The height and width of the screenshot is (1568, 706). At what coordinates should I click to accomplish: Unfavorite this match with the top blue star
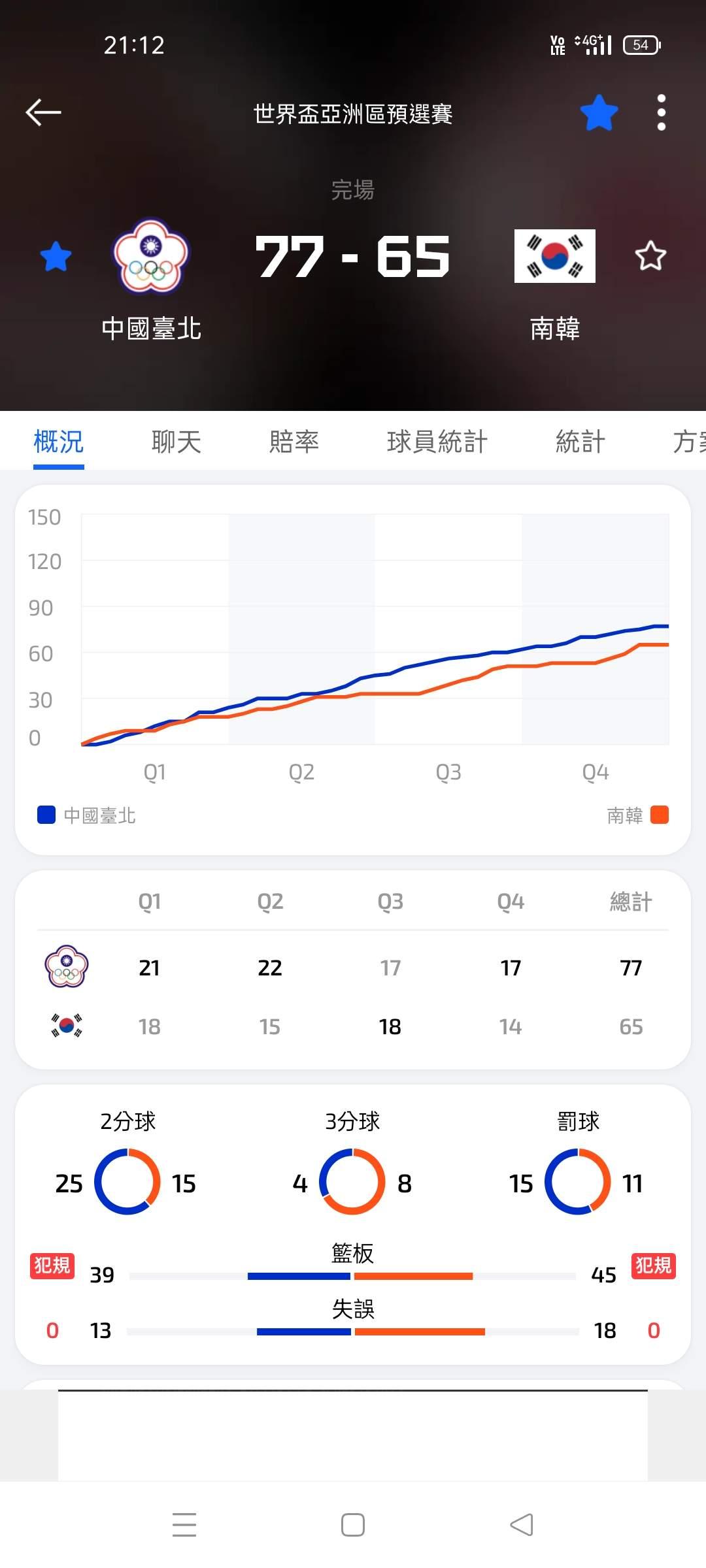click(599, 113)
